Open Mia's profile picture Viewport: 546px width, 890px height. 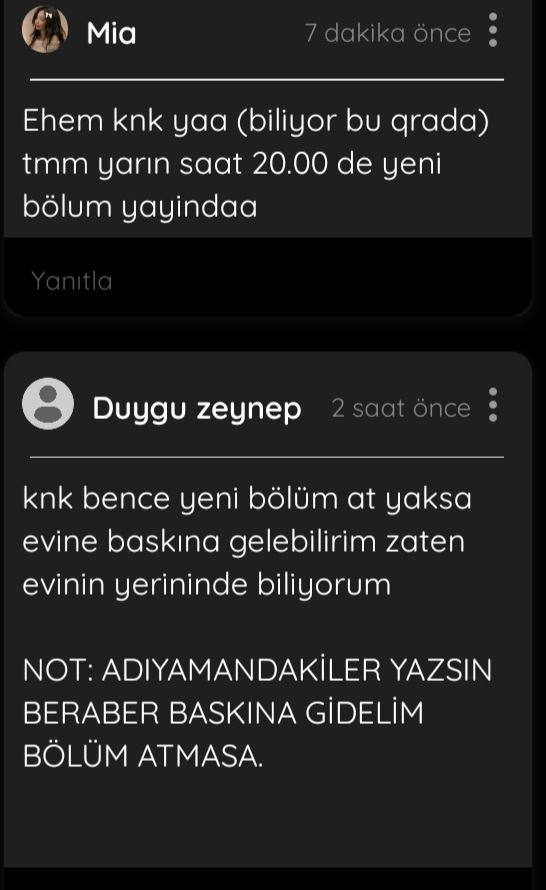(45, 29)
